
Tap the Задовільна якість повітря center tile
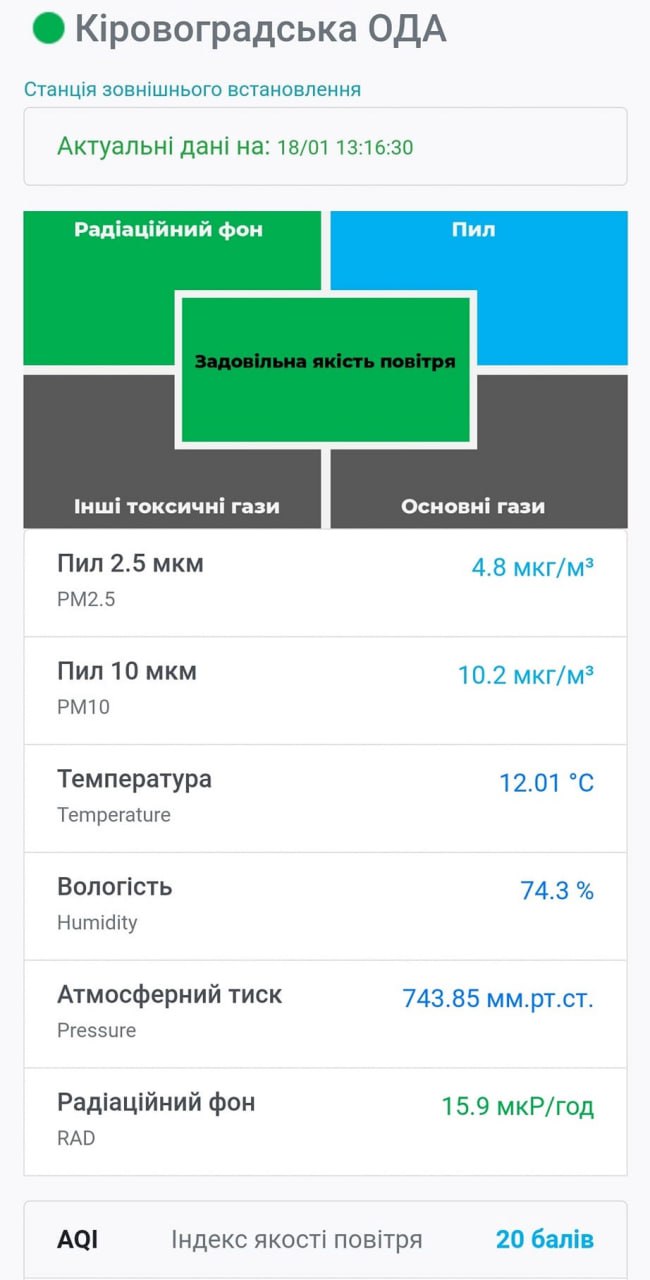(x=325, y=369)
